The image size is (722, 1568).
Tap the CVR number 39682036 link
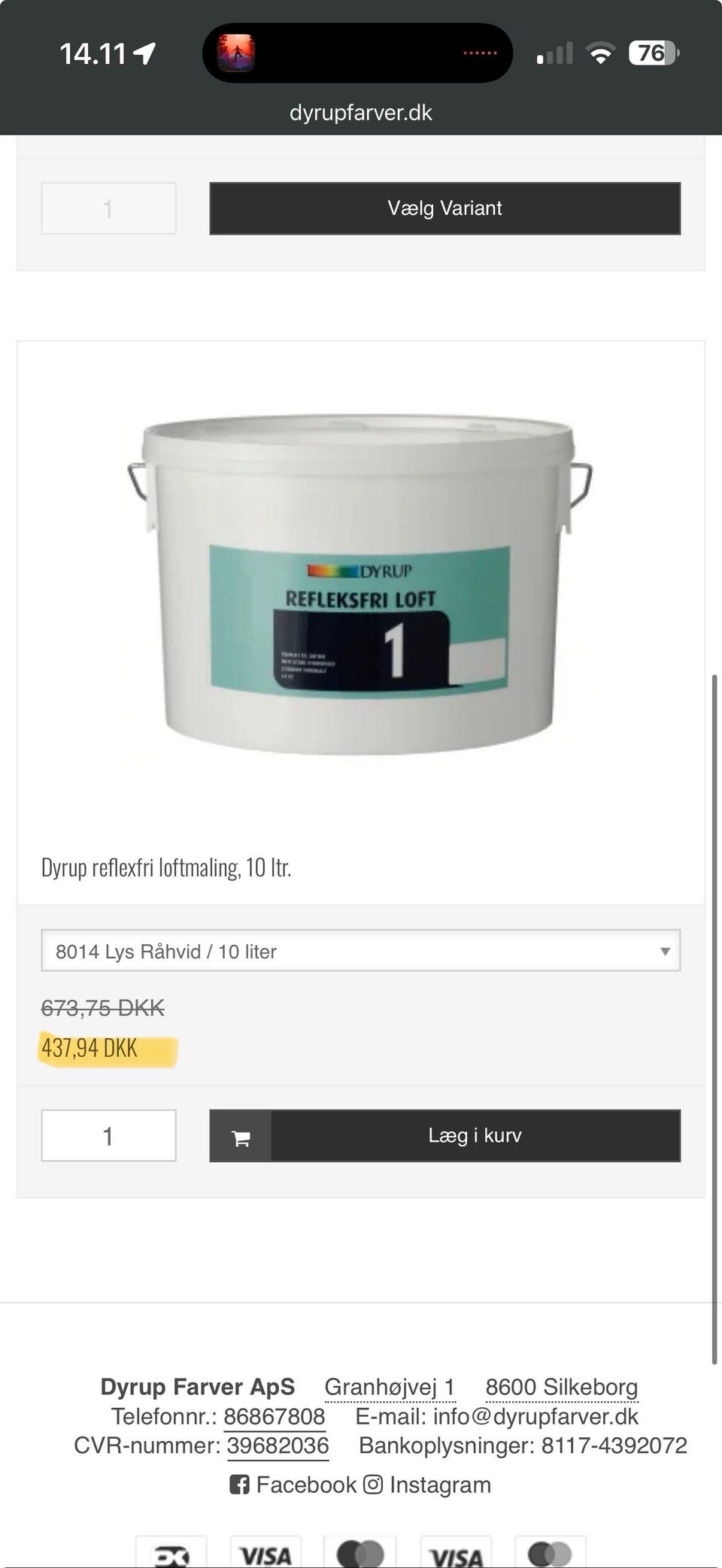278,1445
